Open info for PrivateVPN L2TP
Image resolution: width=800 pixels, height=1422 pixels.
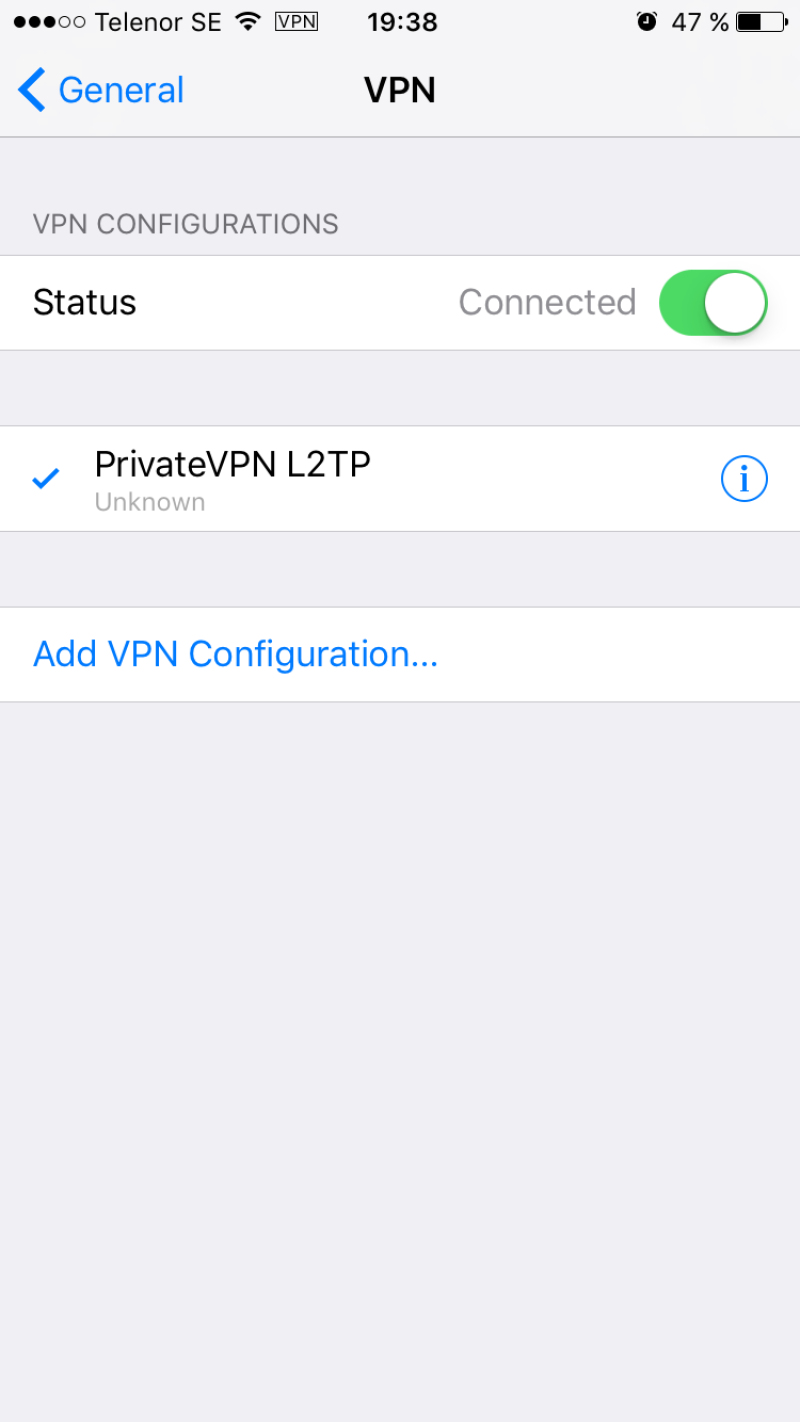[x=743, y=479]
